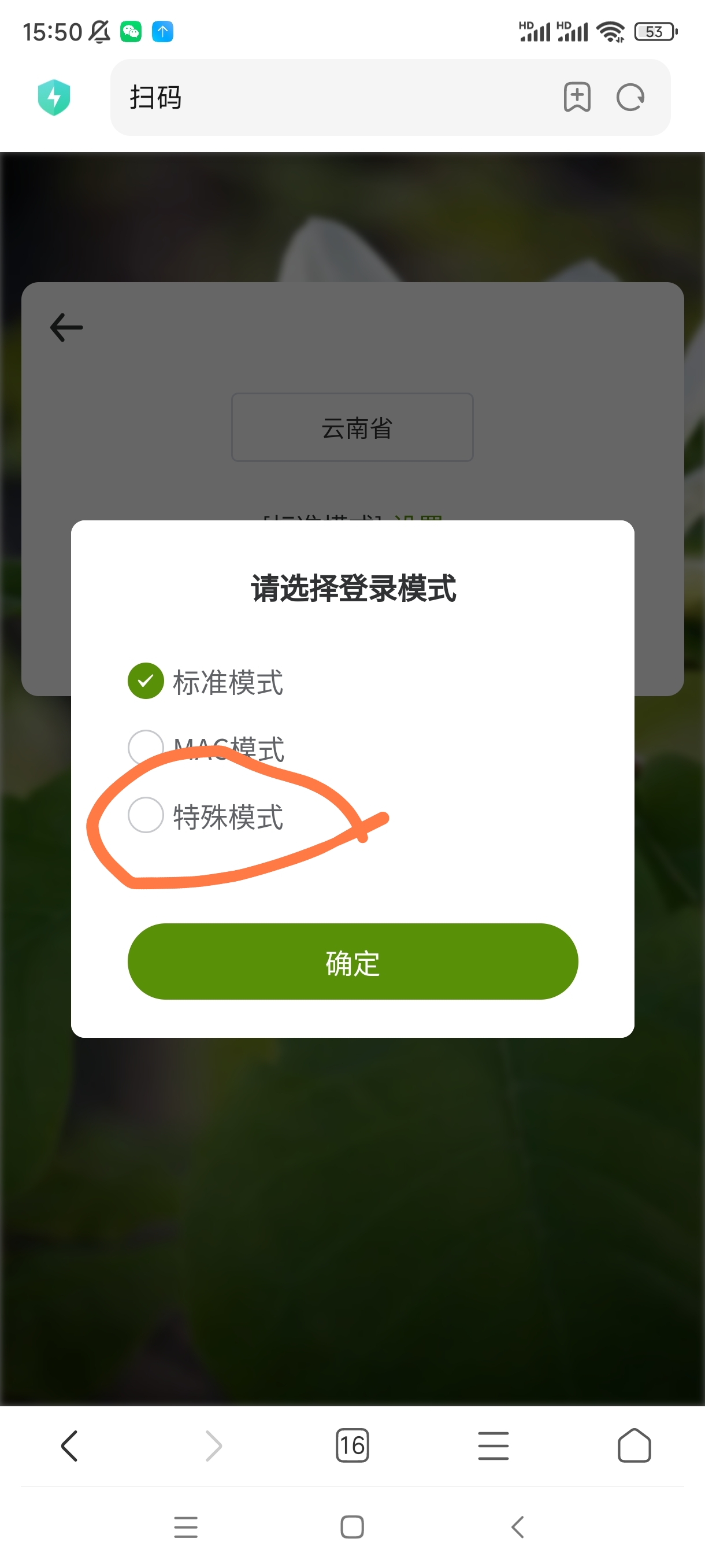Viewport: 705px width, 1568px height.
Task: Open the browser security shield icon
Action: pos(54,97)
